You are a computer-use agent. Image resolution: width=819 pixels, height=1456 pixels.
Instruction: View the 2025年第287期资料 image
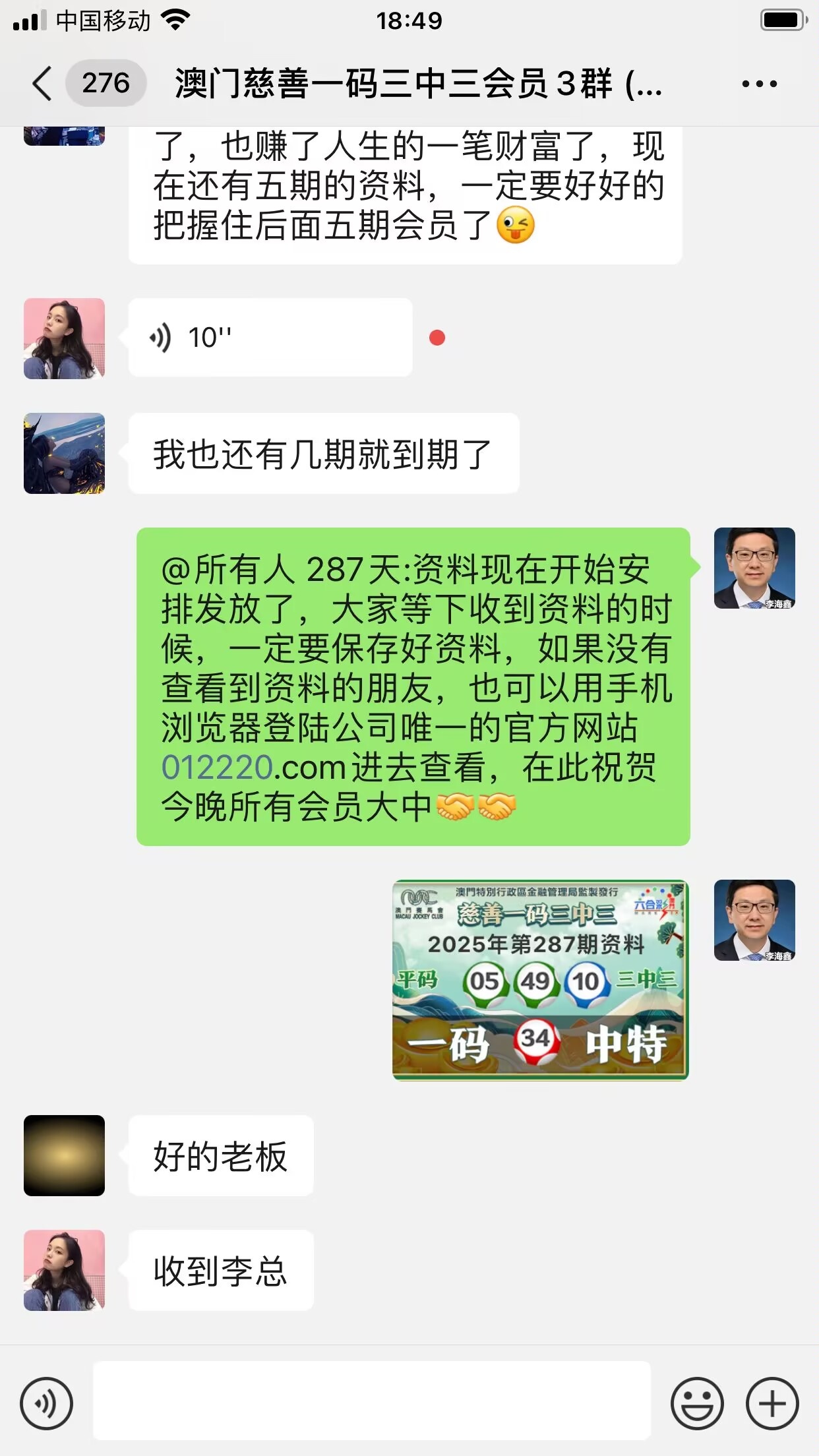click(x=540, y=980)
